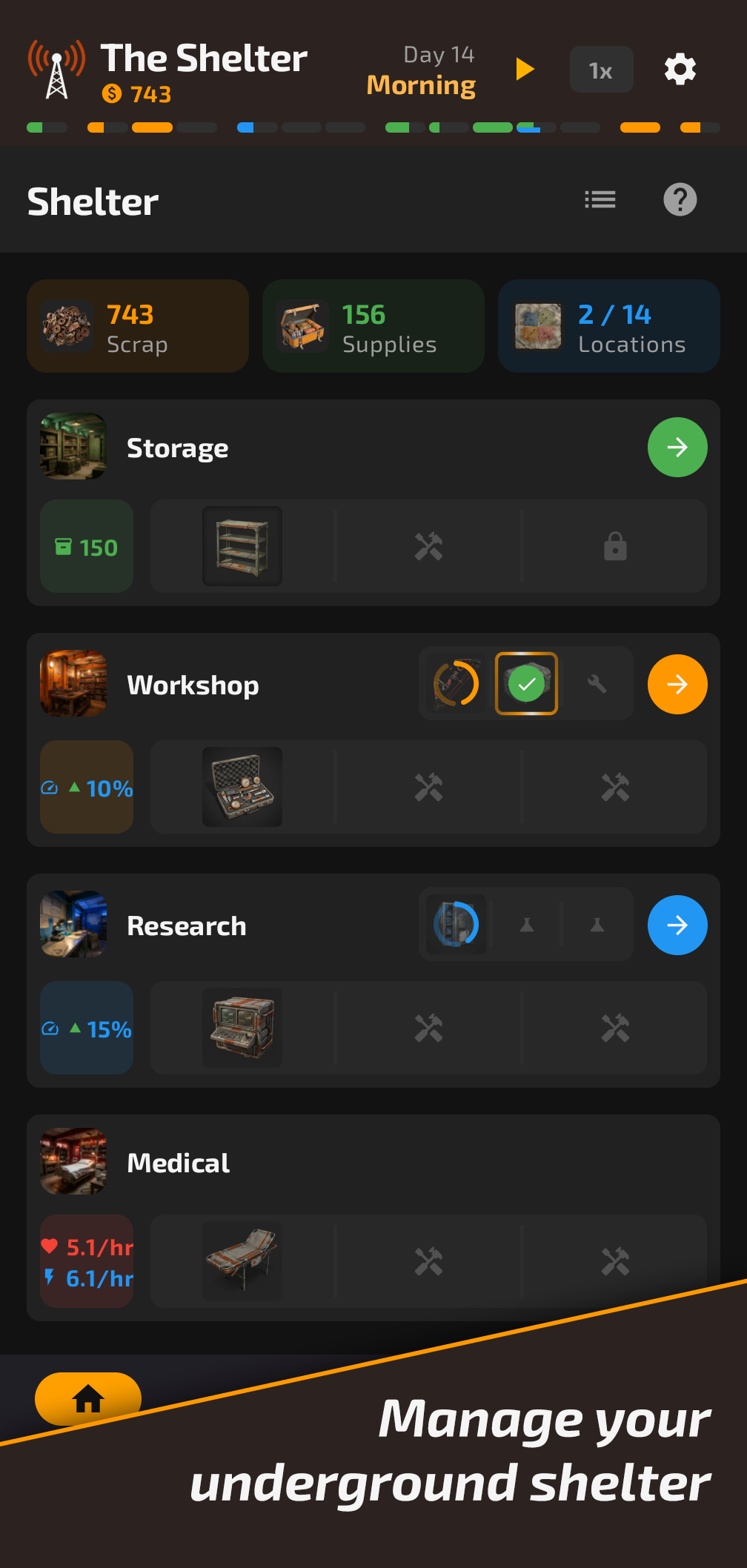Open the Supplies panel
This screenshot has width=747, height=1568.
(373, 326)
